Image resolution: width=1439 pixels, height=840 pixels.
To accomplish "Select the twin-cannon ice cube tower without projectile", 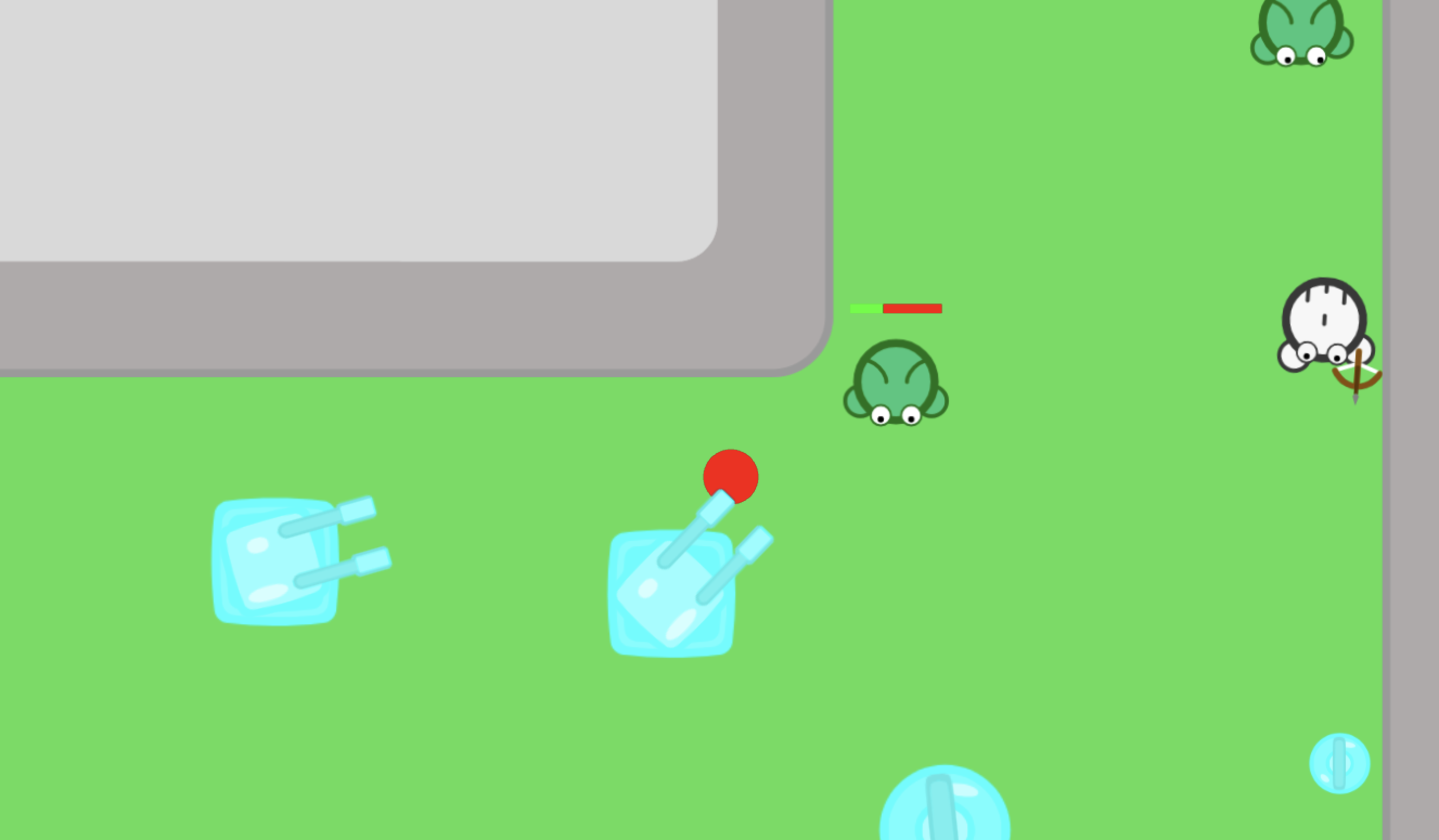I will pos(276,562).
